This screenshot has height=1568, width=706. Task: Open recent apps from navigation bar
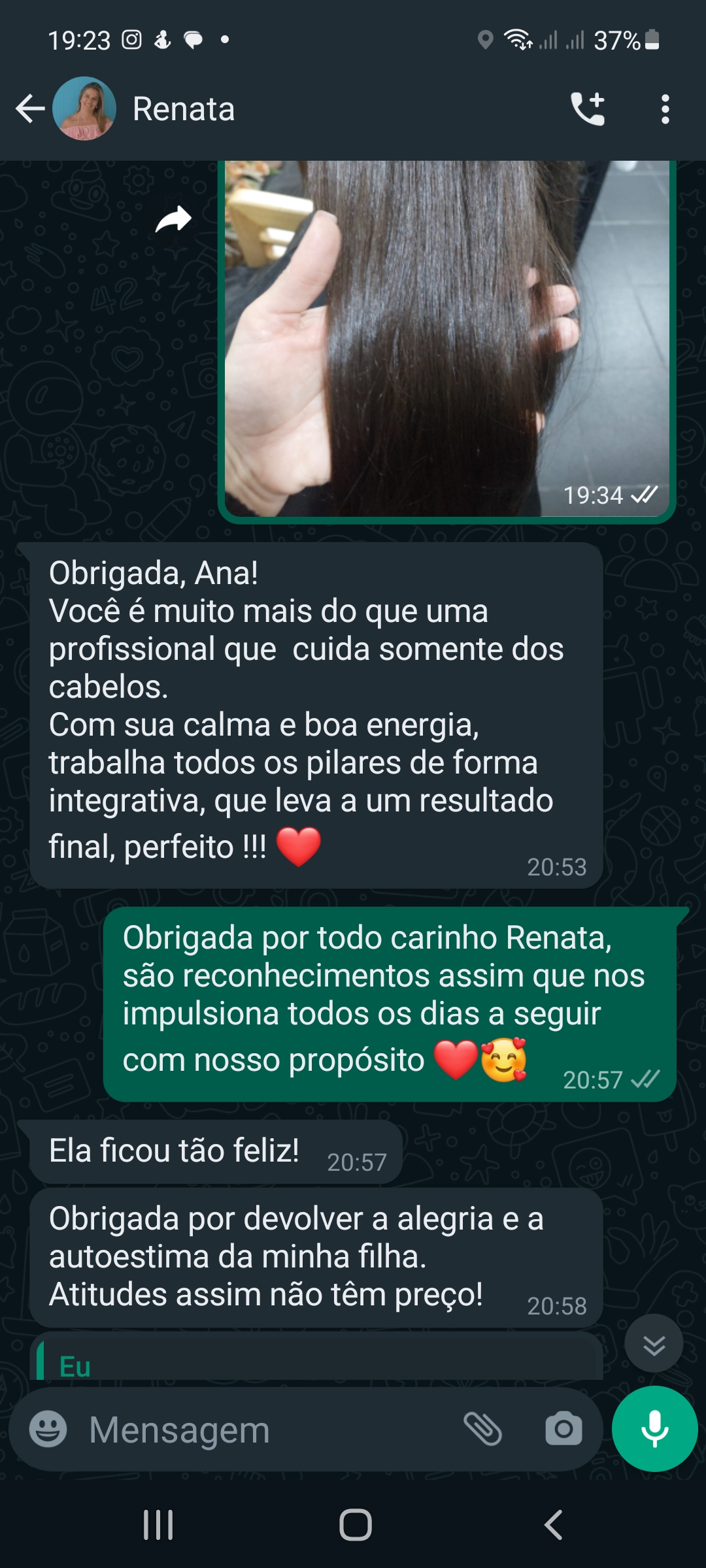coord(158,1525)
